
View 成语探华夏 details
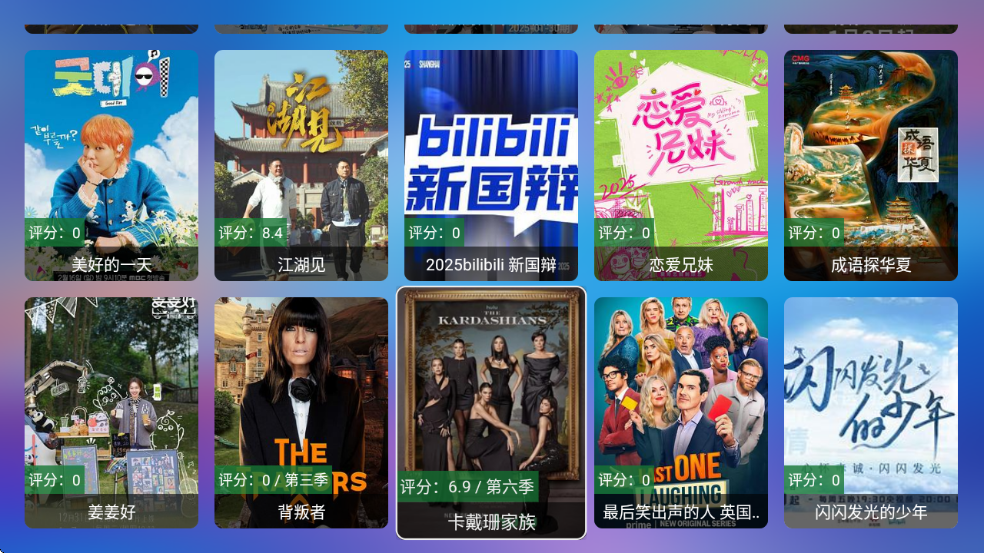(x=871, y=165)
